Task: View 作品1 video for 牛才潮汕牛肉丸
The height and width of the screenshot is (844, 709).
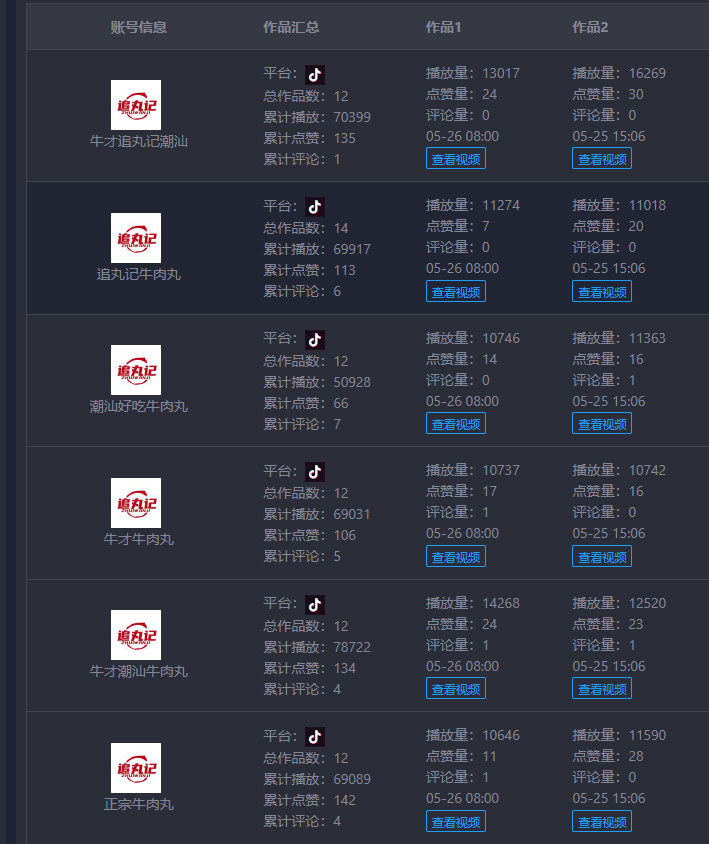Action: pos(455,689)
